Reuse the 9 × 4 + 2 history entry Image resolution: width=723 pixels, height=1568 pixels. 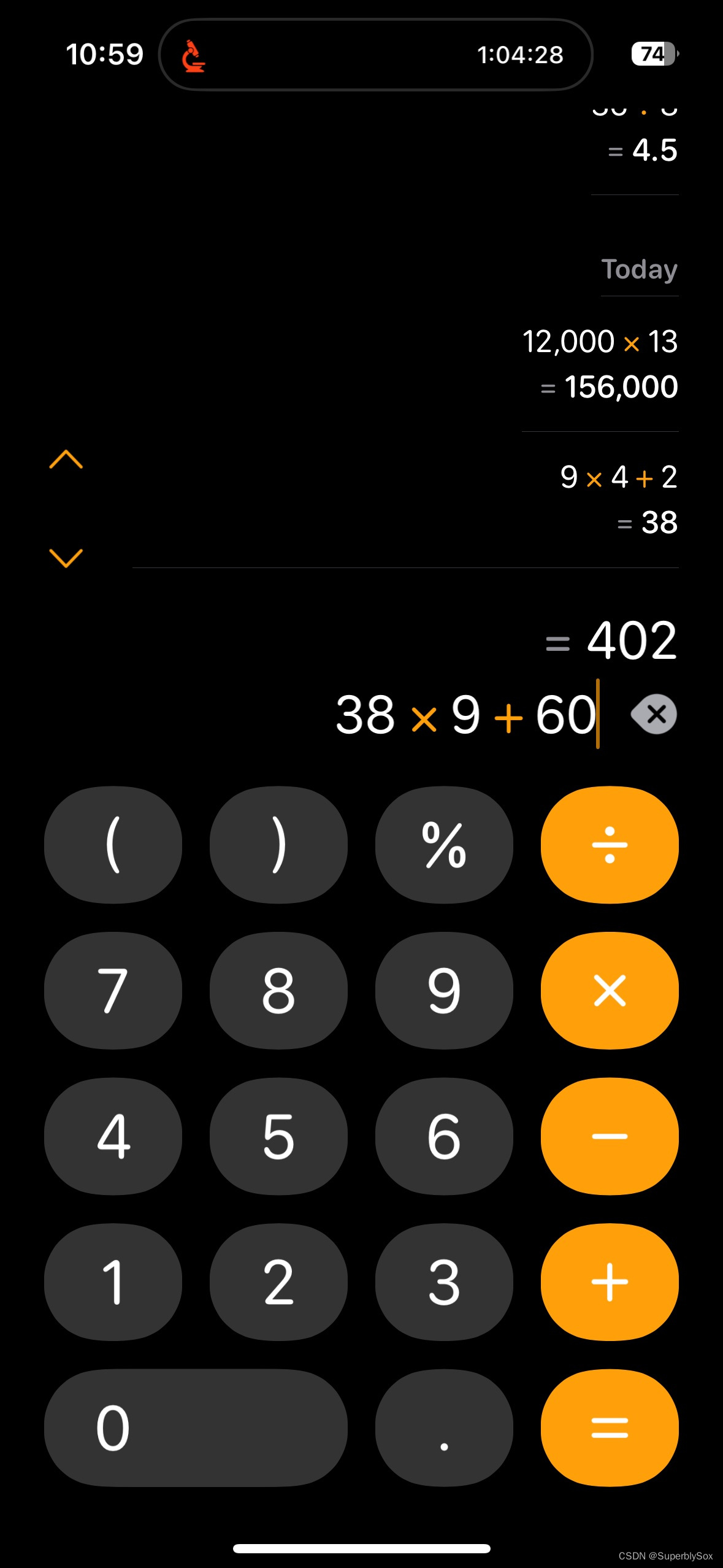click(x=618, y=499)
